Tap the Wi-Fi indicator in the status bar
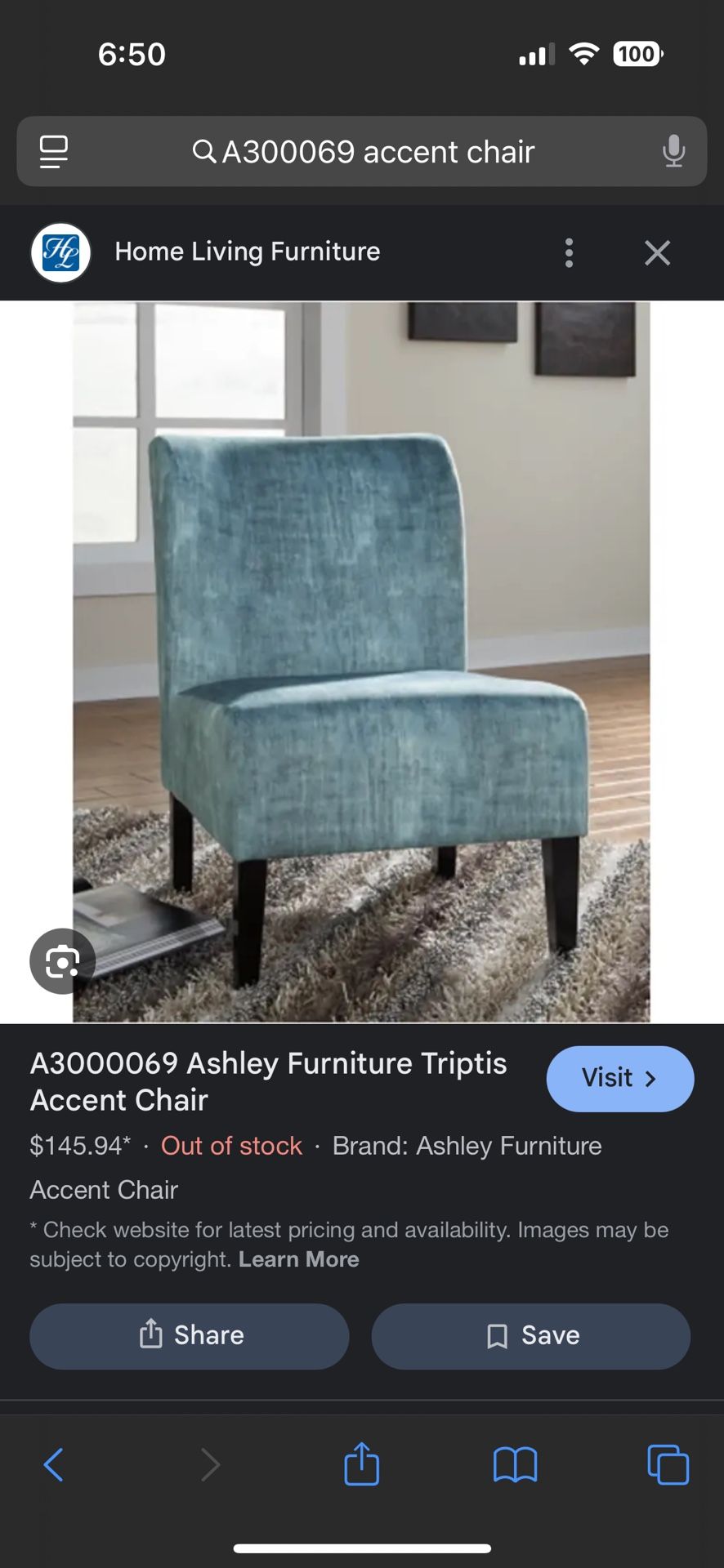 coord(583,53)
